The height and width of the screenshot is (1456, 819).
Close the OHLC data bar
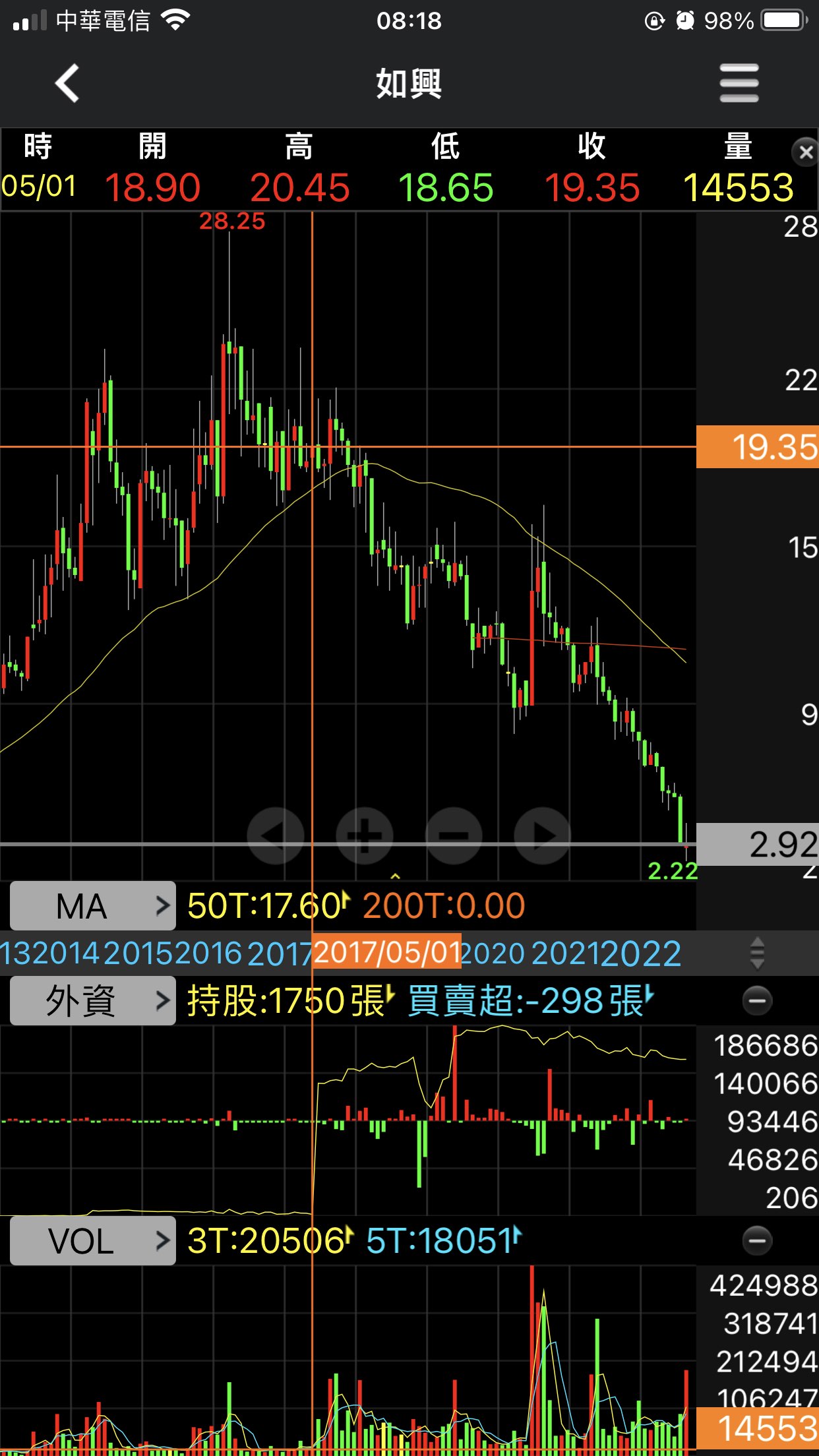[805, 152]
